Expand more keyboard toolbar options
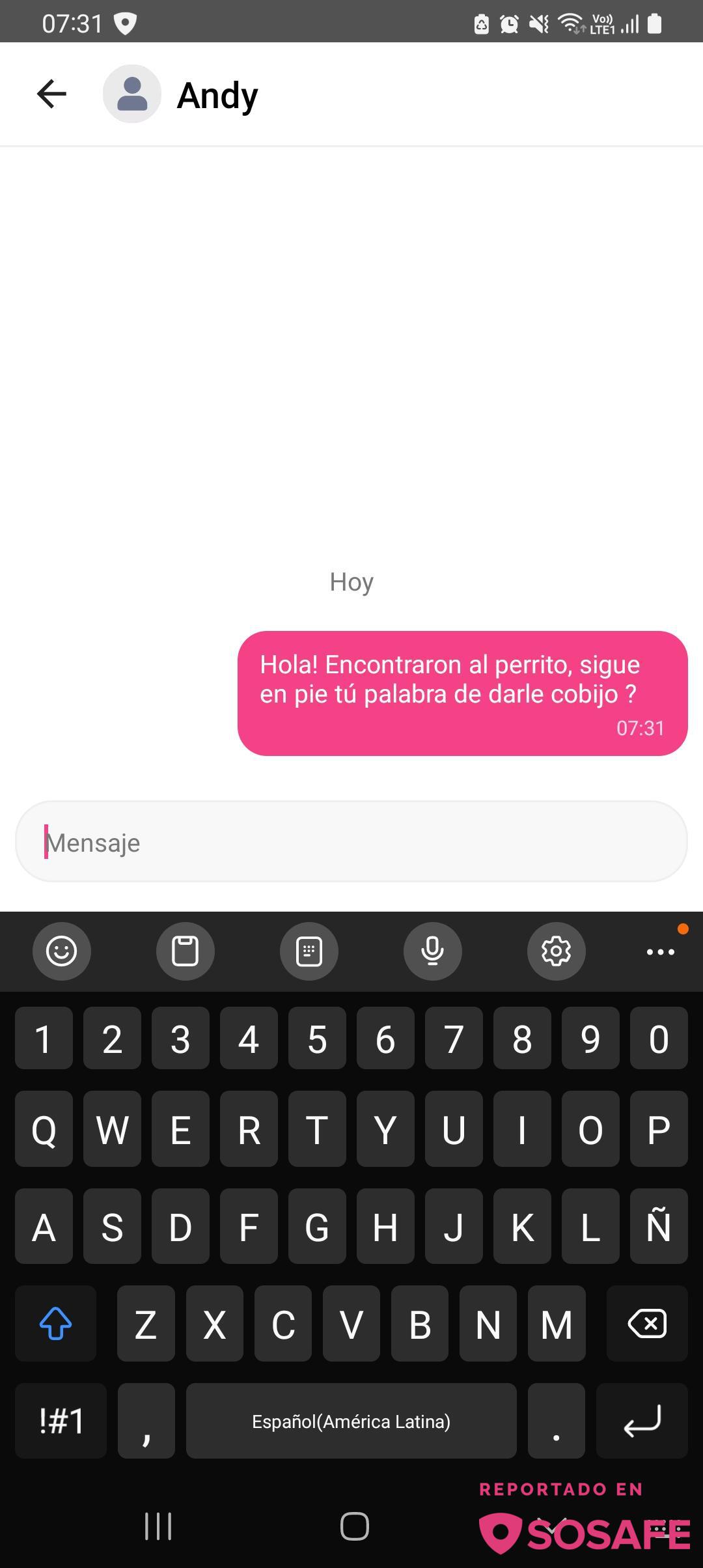Screen dimensions: 703x1568 (660, 951)
